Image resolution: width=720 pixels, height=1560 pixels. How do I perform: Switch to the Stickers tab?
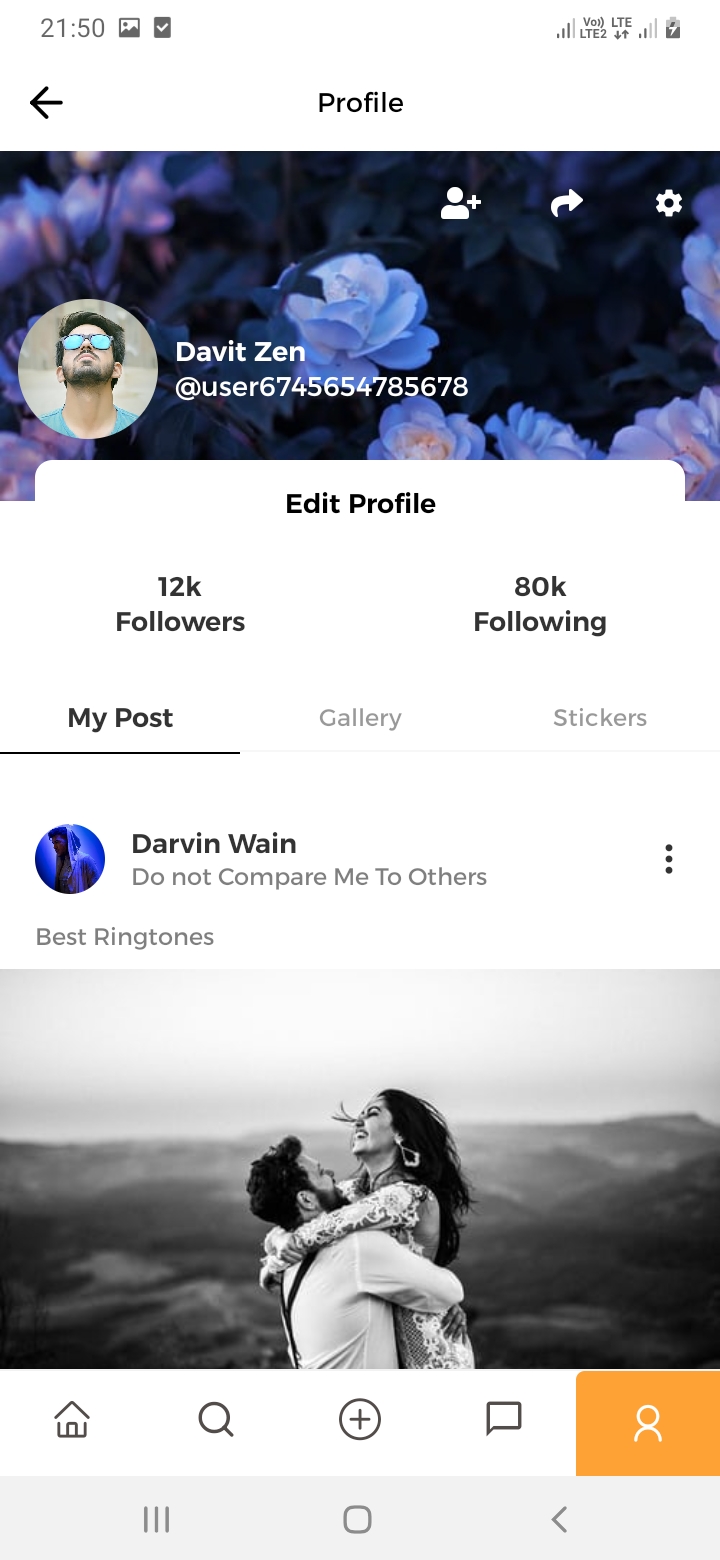tap(600, 718)
